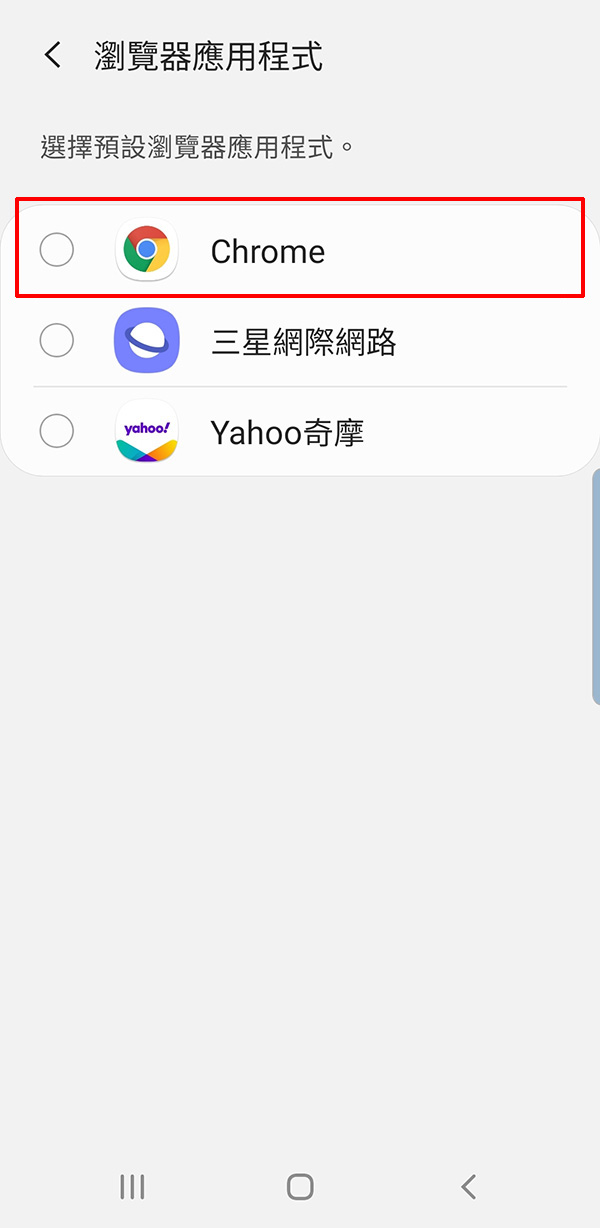Tap the home button in the navigation bar

tap(300, 1187)
